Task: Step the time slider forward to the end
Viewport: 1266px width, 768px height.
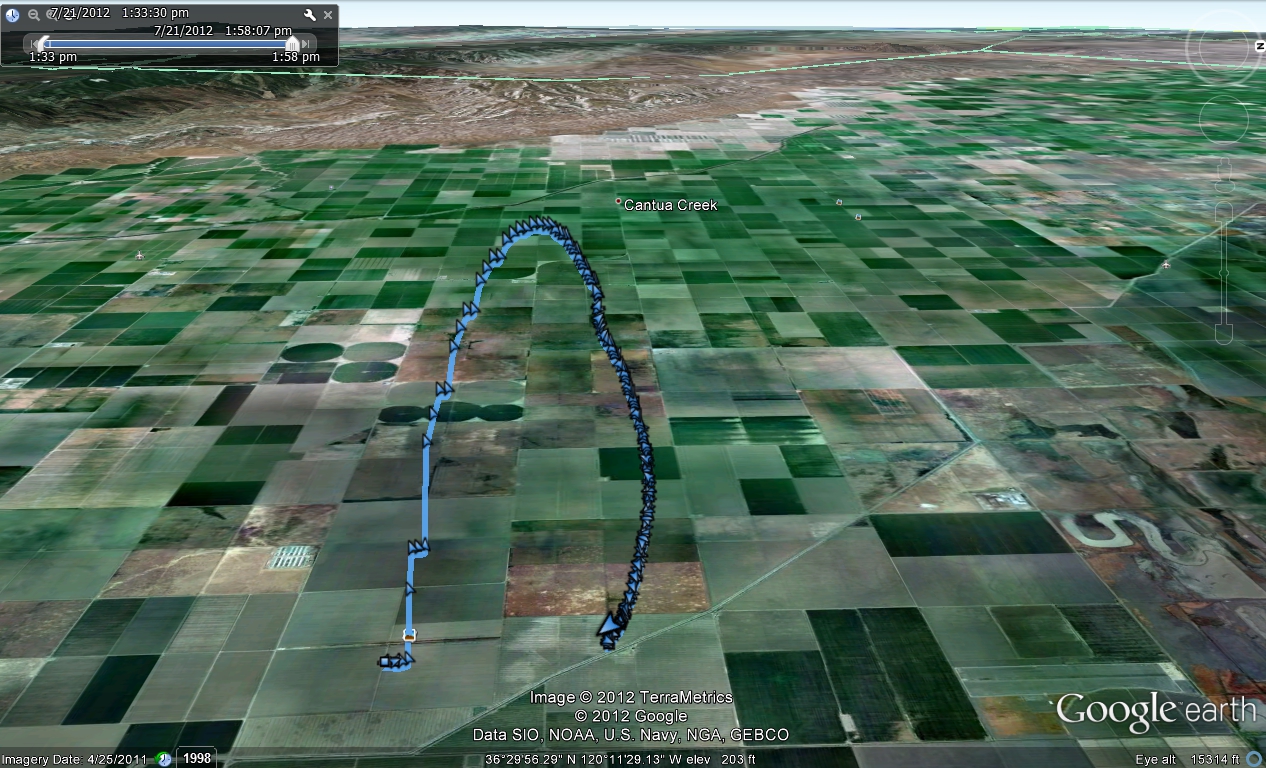Action: 304,43
